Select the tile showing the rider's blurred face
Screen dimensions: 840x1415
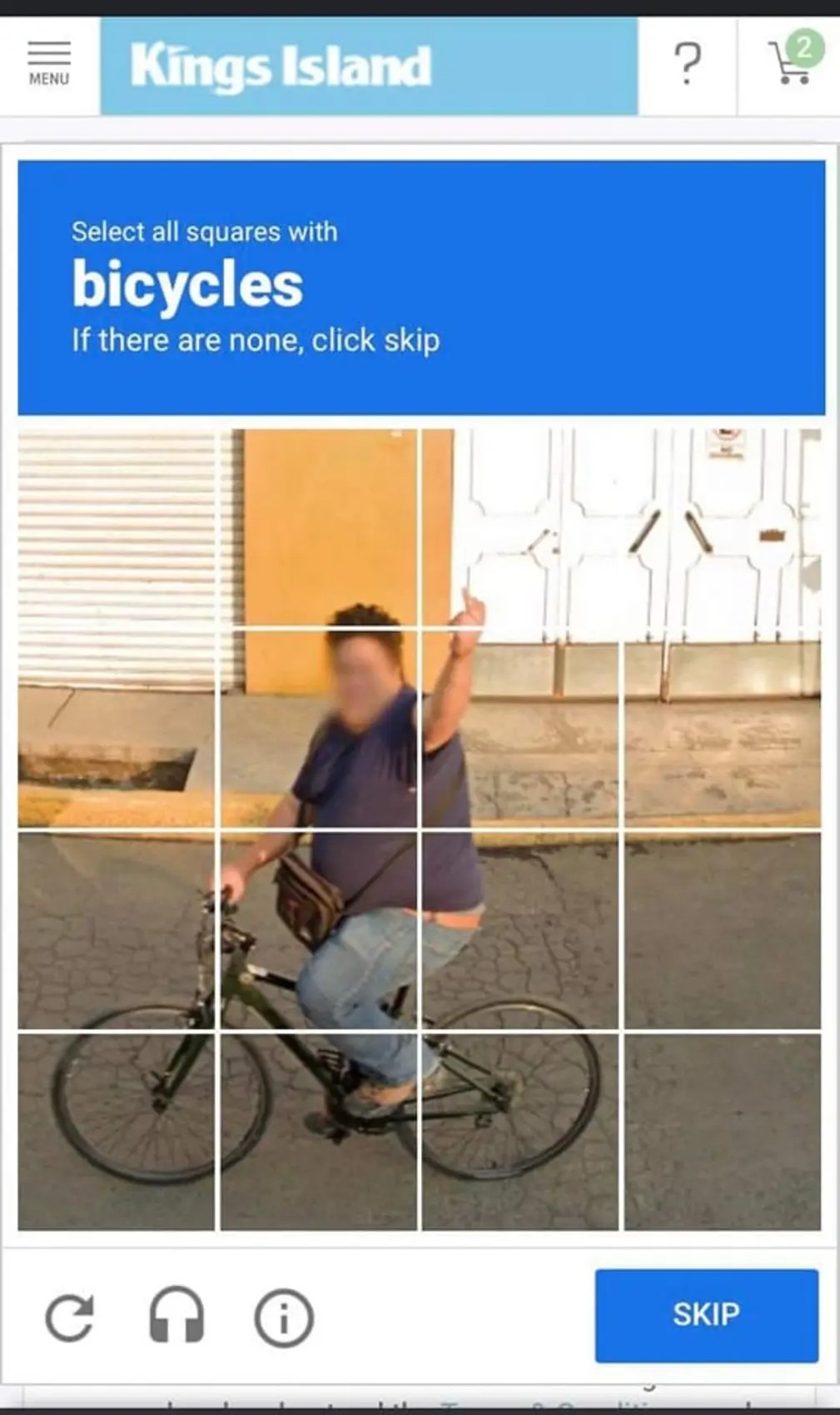318,728
